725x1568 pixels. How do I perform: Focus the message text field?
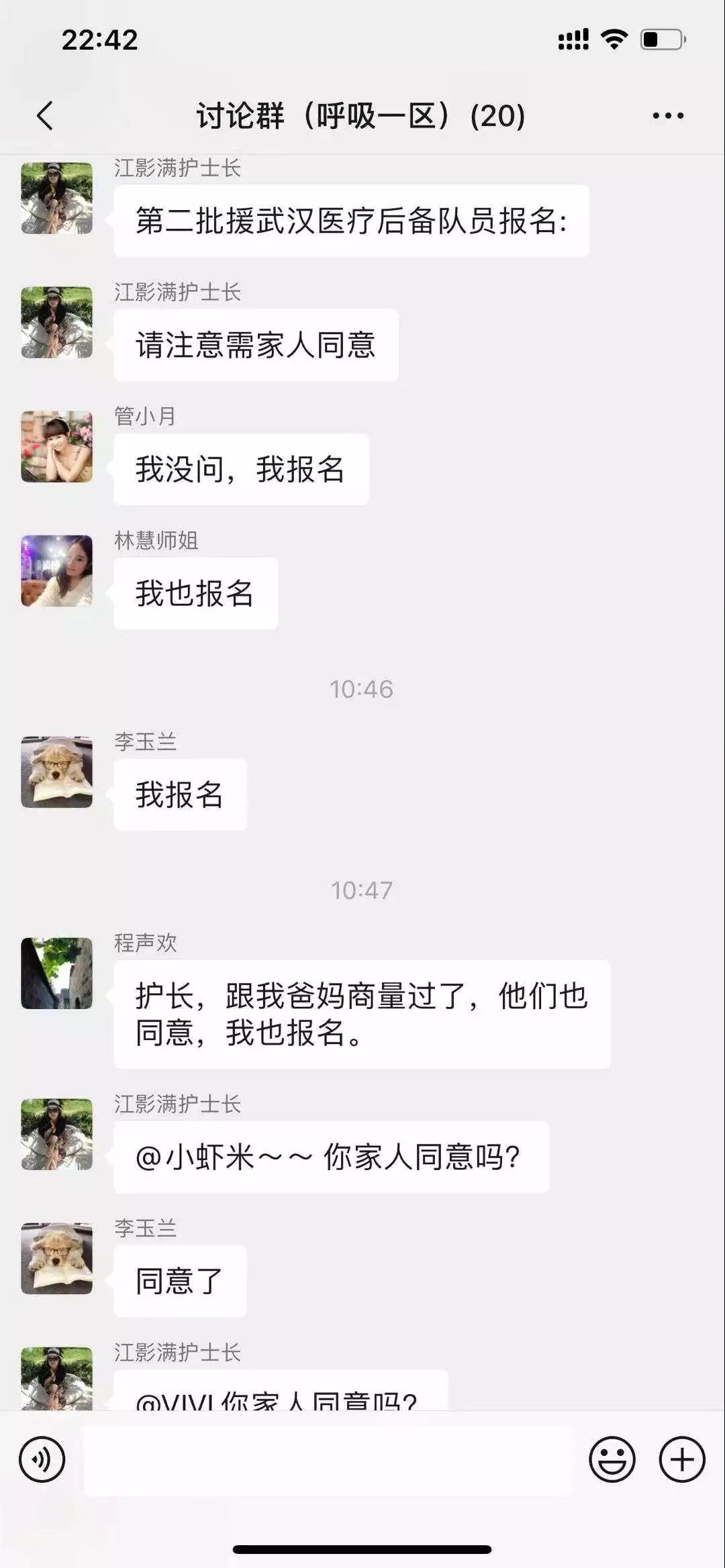pos(327,1460)
